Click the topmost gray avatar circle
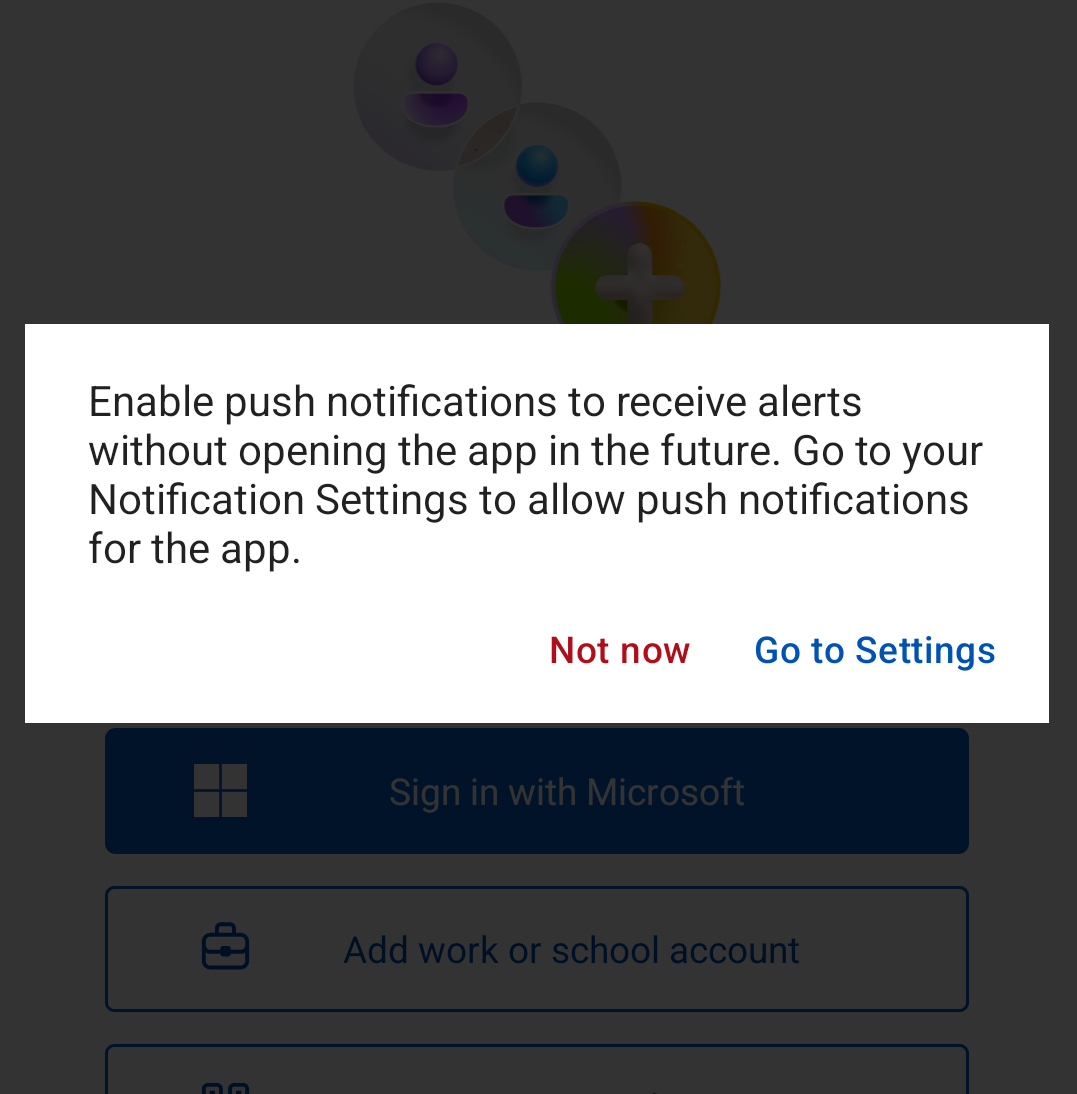 click(x=436, y=85)
